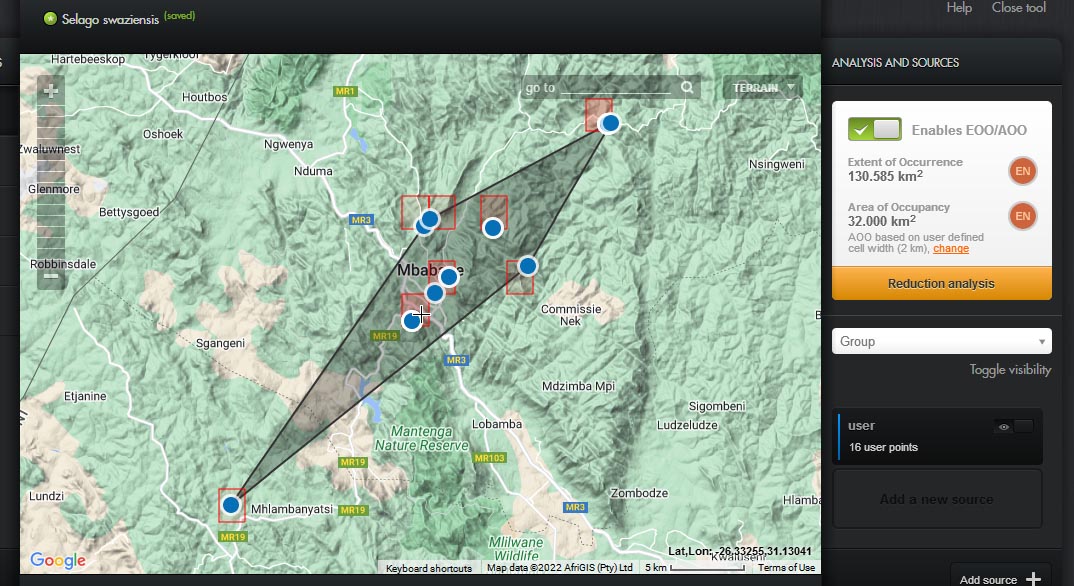Viewport: 1074px width, 586px height.
Task: Add a new source
Action: click(936, 499)
